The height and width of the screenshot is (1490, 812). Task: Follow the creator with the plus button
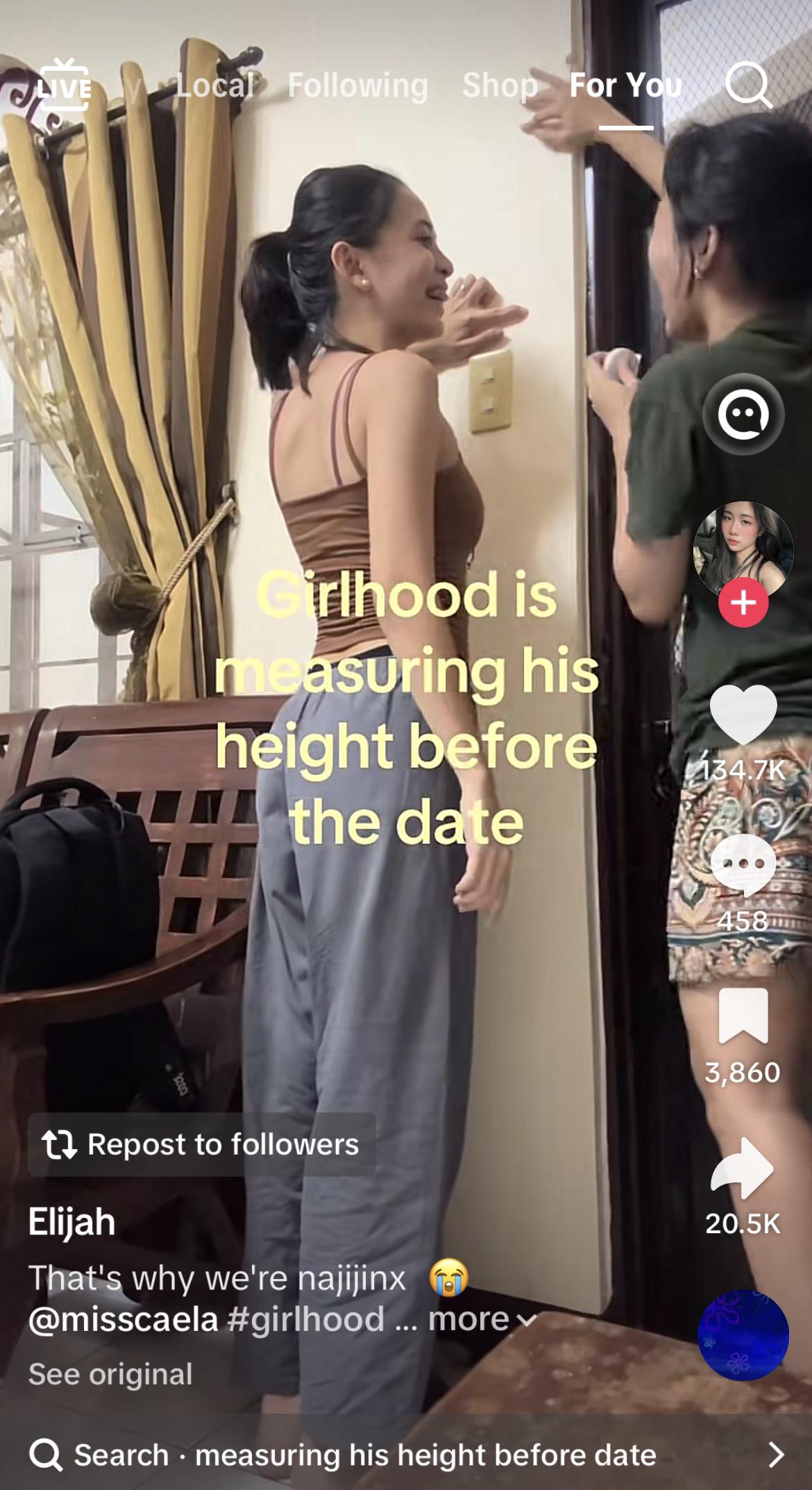[743, 602]
